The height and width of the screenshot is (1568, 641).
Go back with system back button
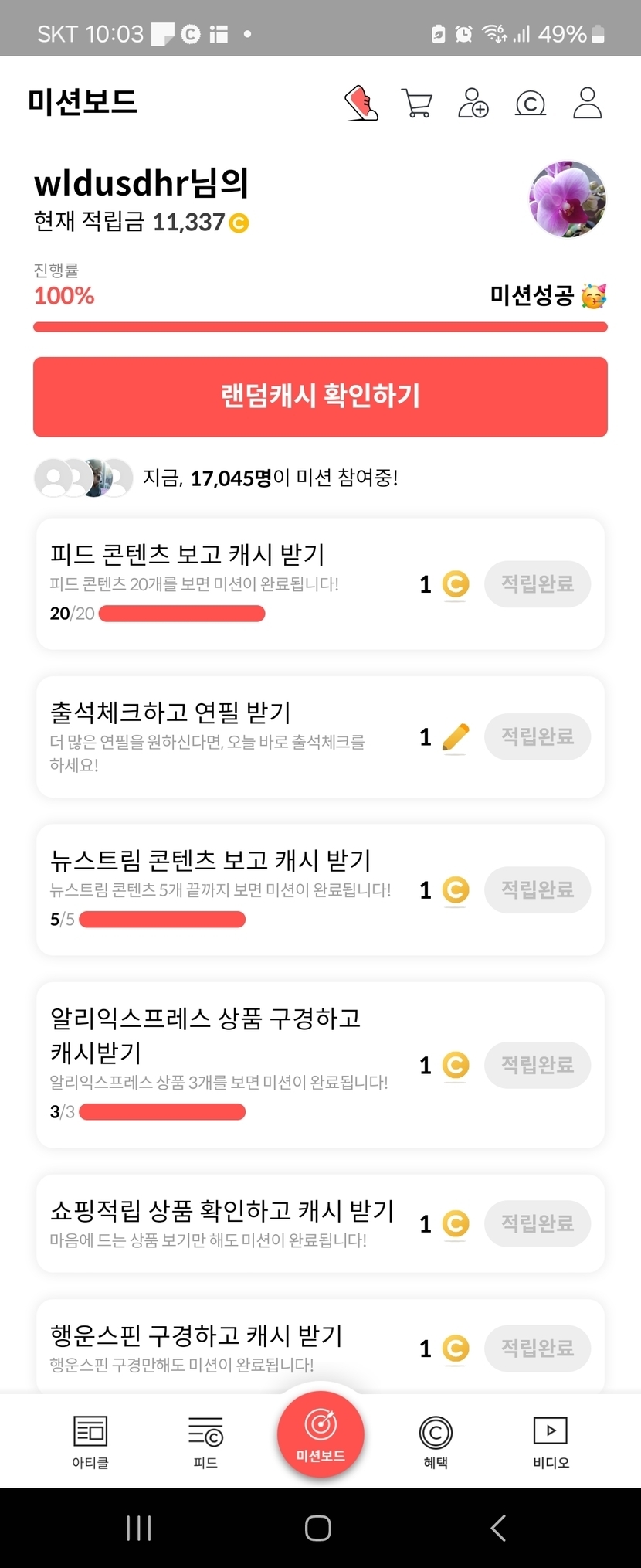pyautogui.click(x=499, y=1528)
